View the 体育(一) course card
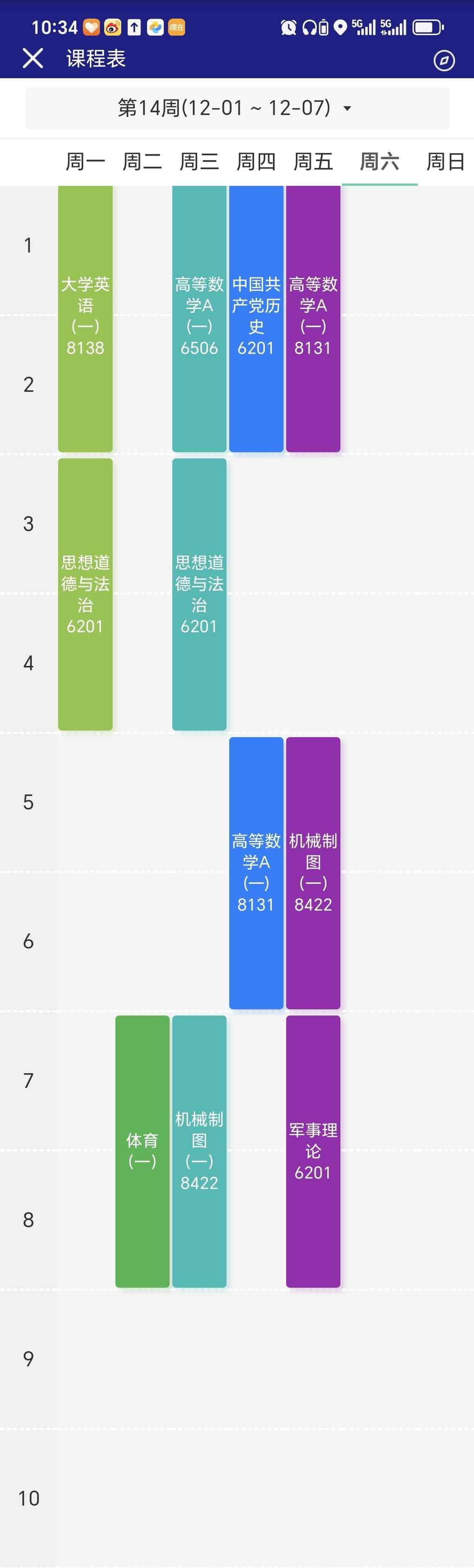 tap(142, 1151)
